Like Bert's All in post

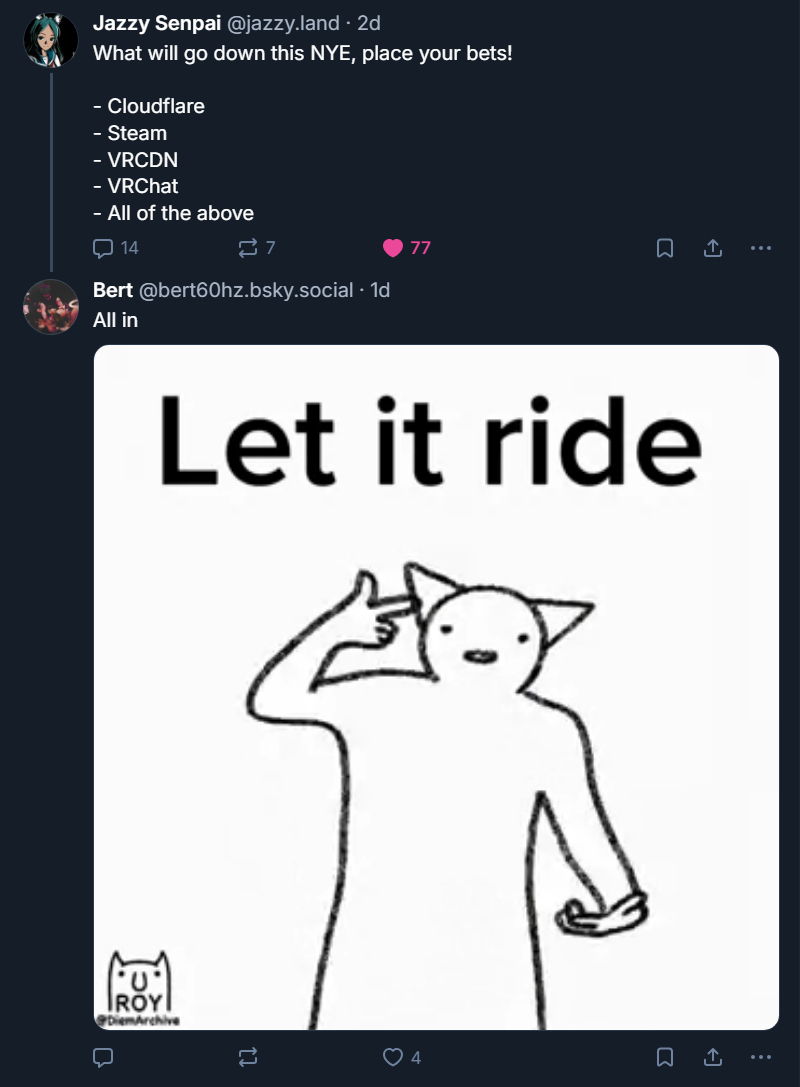394,1056
